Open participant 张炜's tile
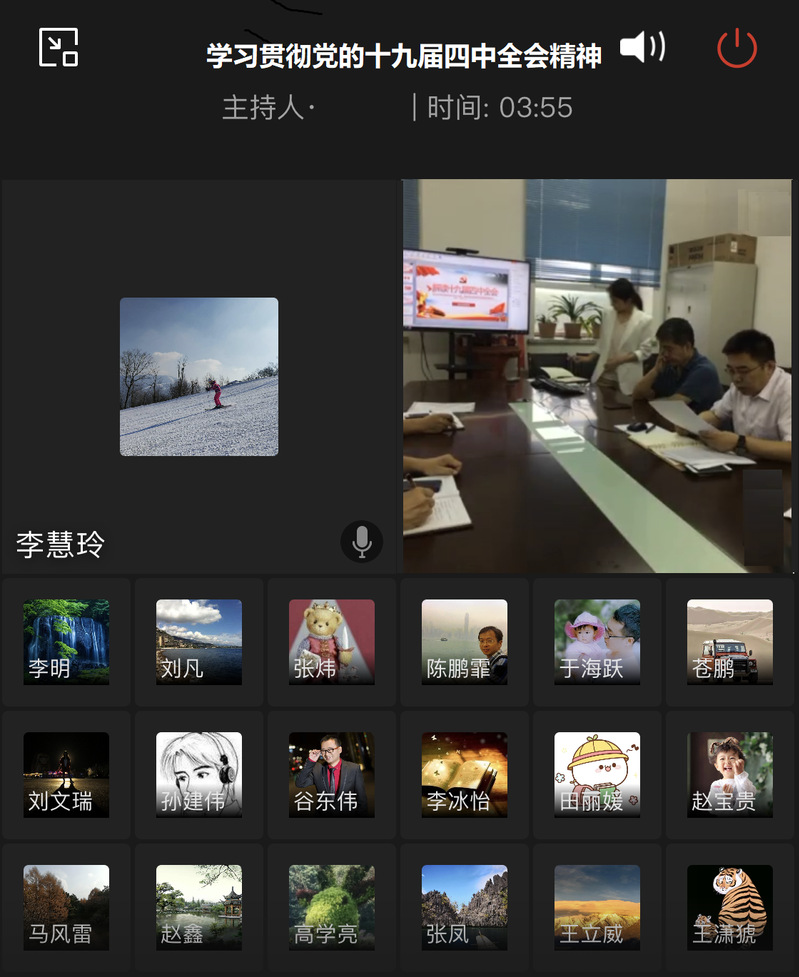This screenshot has height=977, width=799. 332,642
